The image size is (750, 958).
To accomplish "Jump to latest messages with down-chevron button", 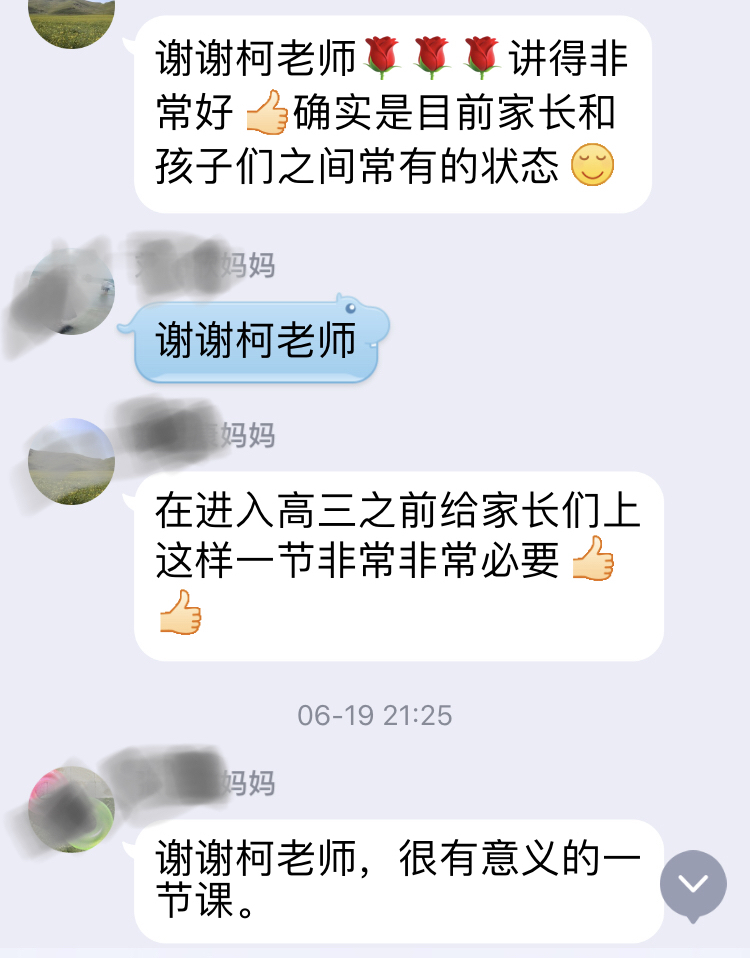I will click(693, 884).
